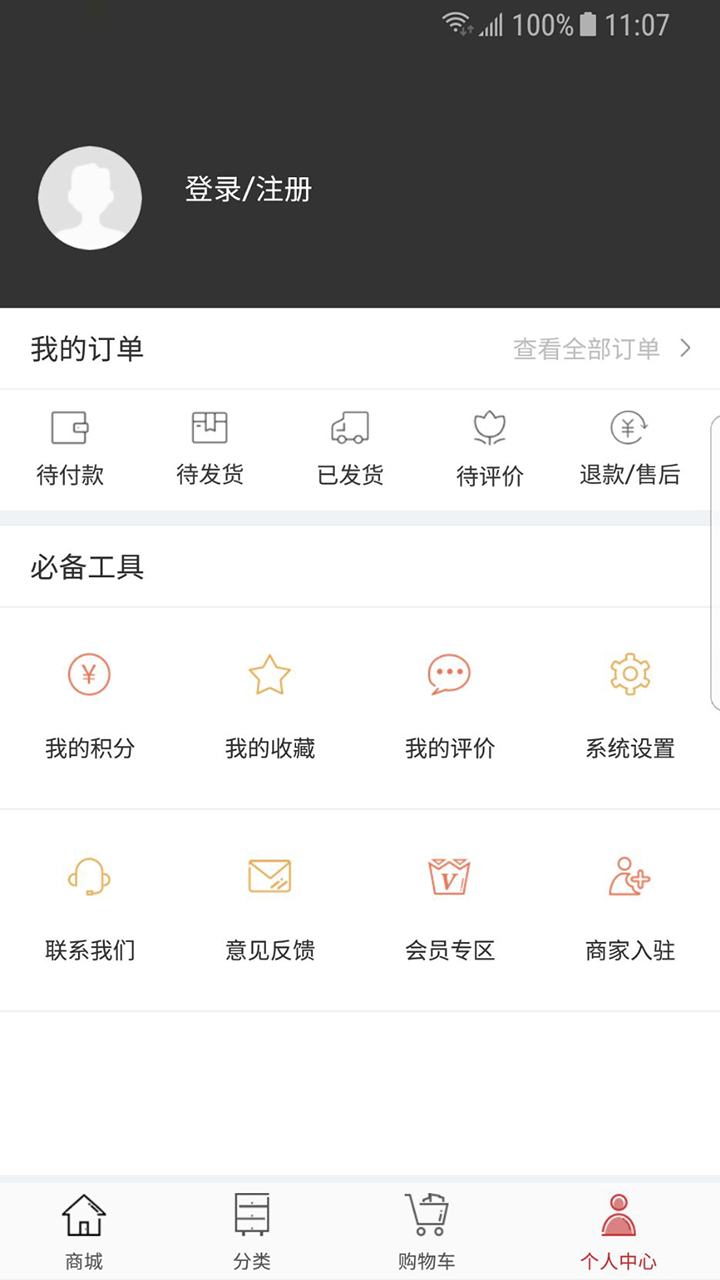Open 我的积分
The width and height of the screenshot is (720, 1280).
click(x=90, y=707)
